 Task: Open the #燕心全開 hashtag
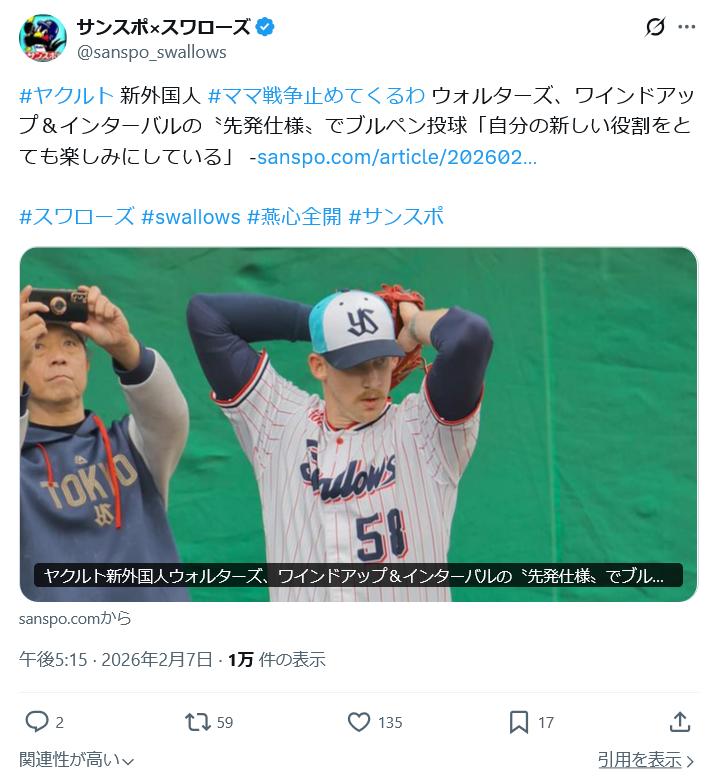coord(294,216)
